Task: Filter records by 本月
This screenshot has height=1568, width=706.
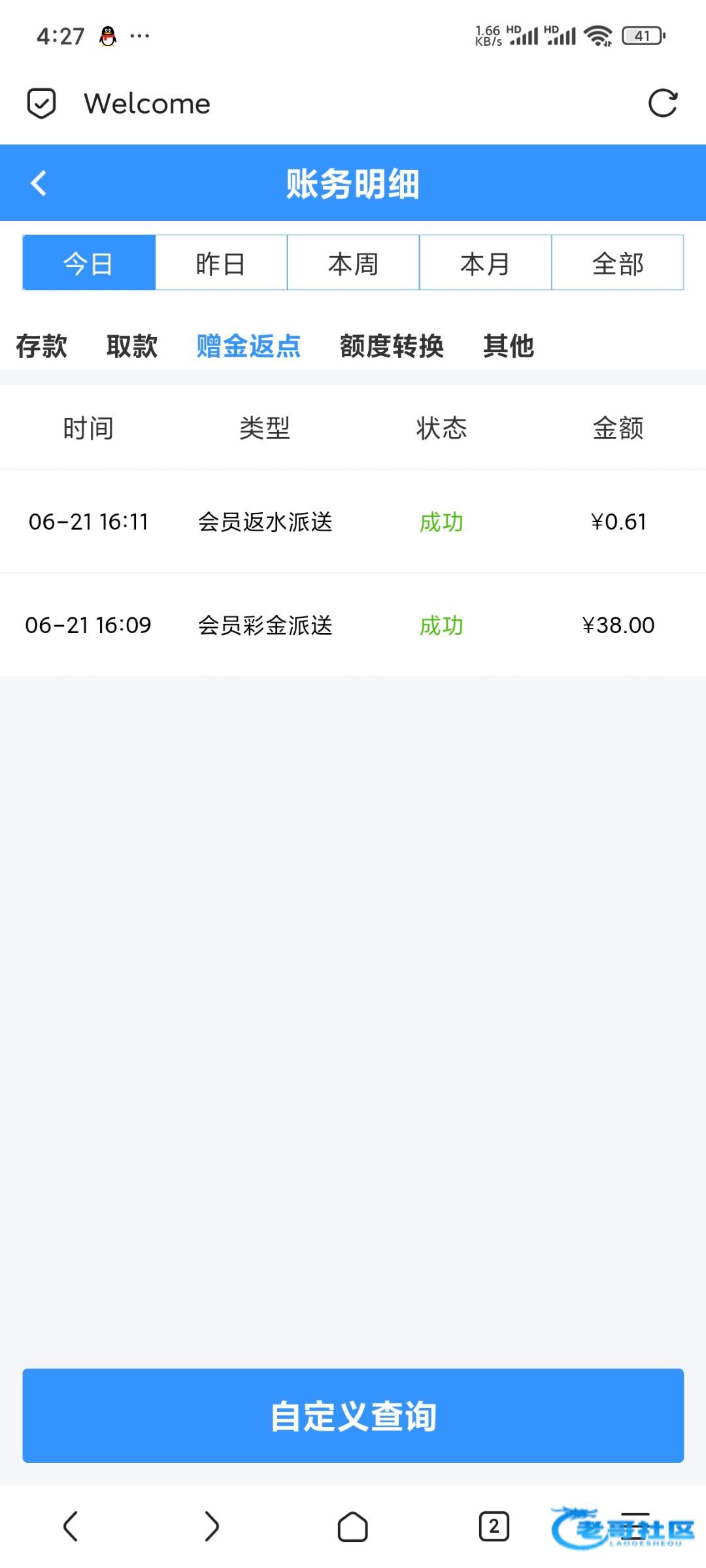Action: click(485, 263)
